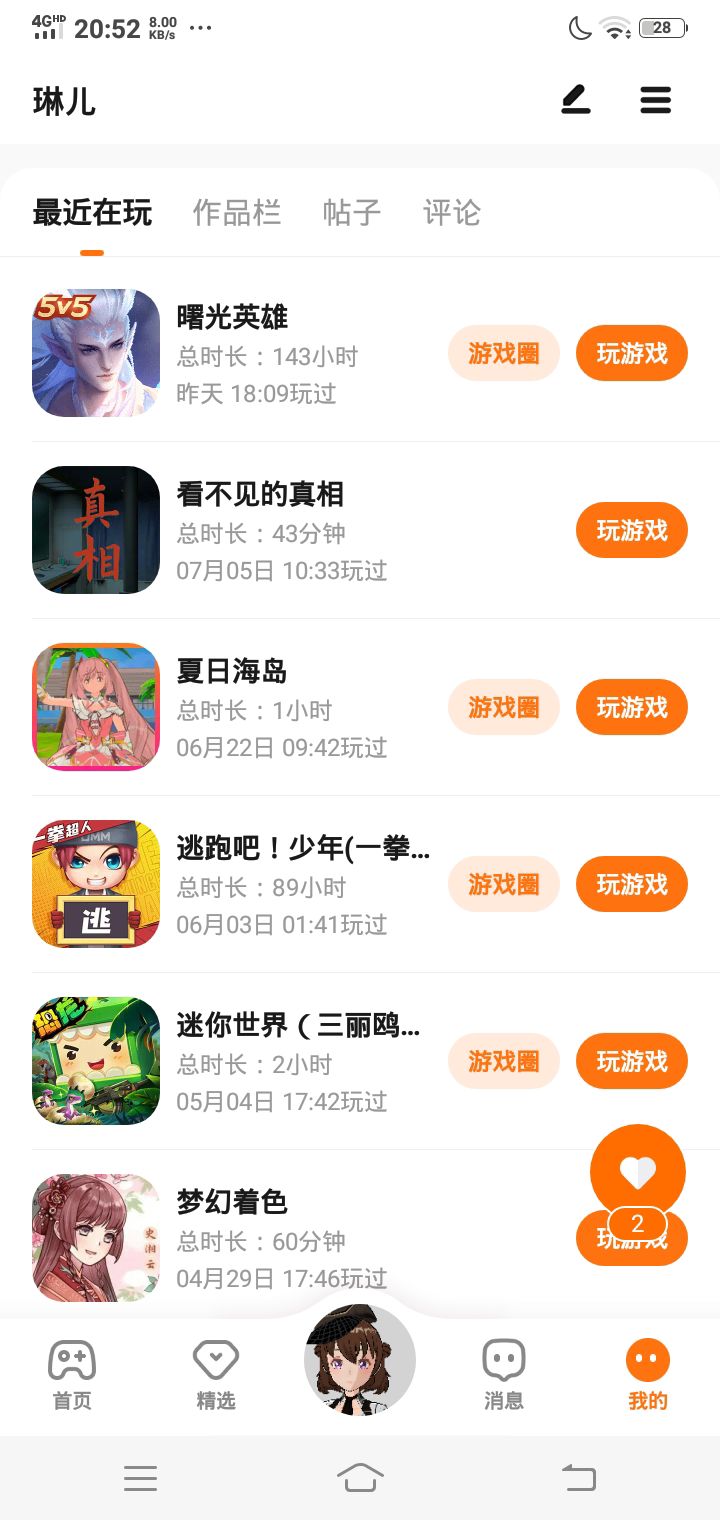Go to the 首页 tab
The width and height of the screenshot is (720, 1520).
click(72, 1375)
